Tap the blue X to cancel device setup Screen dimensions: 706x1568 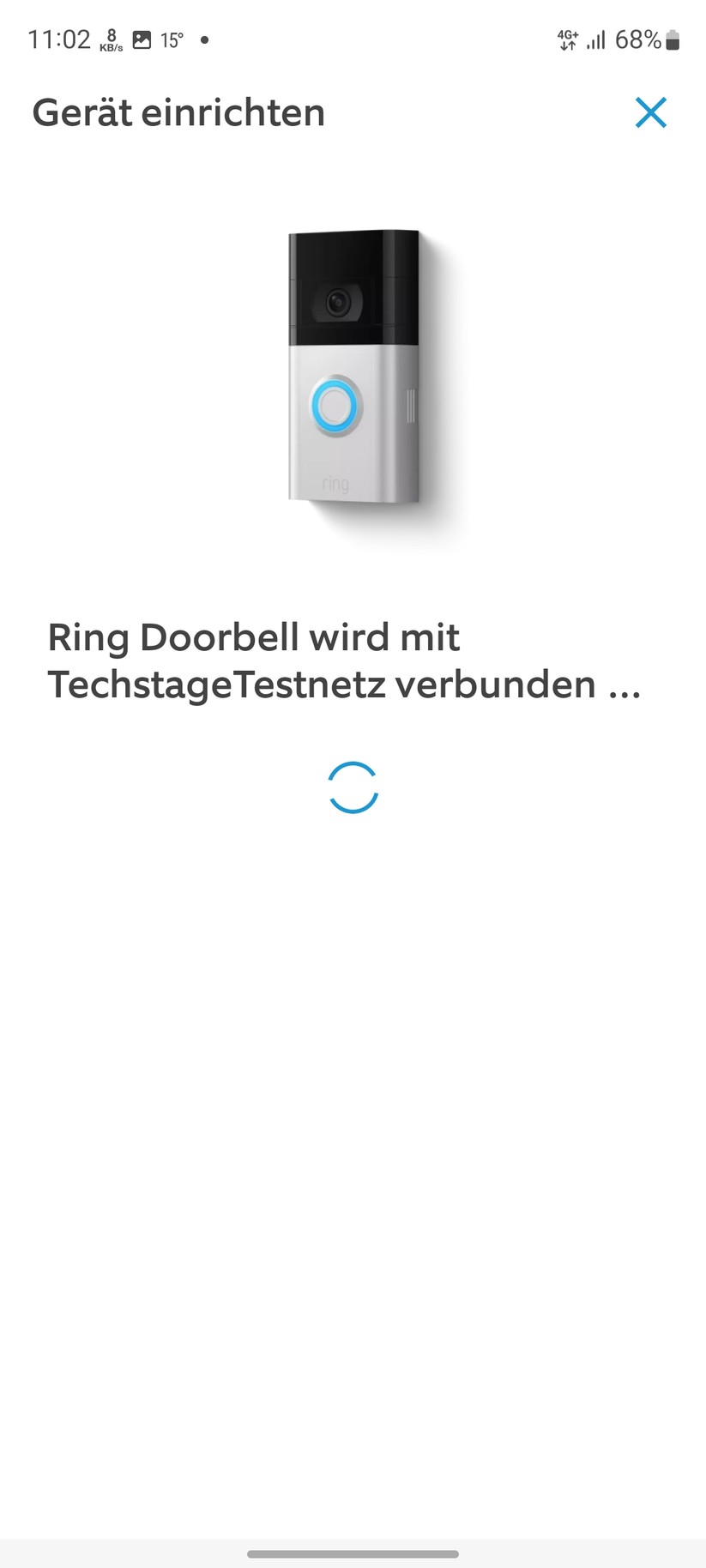click(x=651, y=112)
